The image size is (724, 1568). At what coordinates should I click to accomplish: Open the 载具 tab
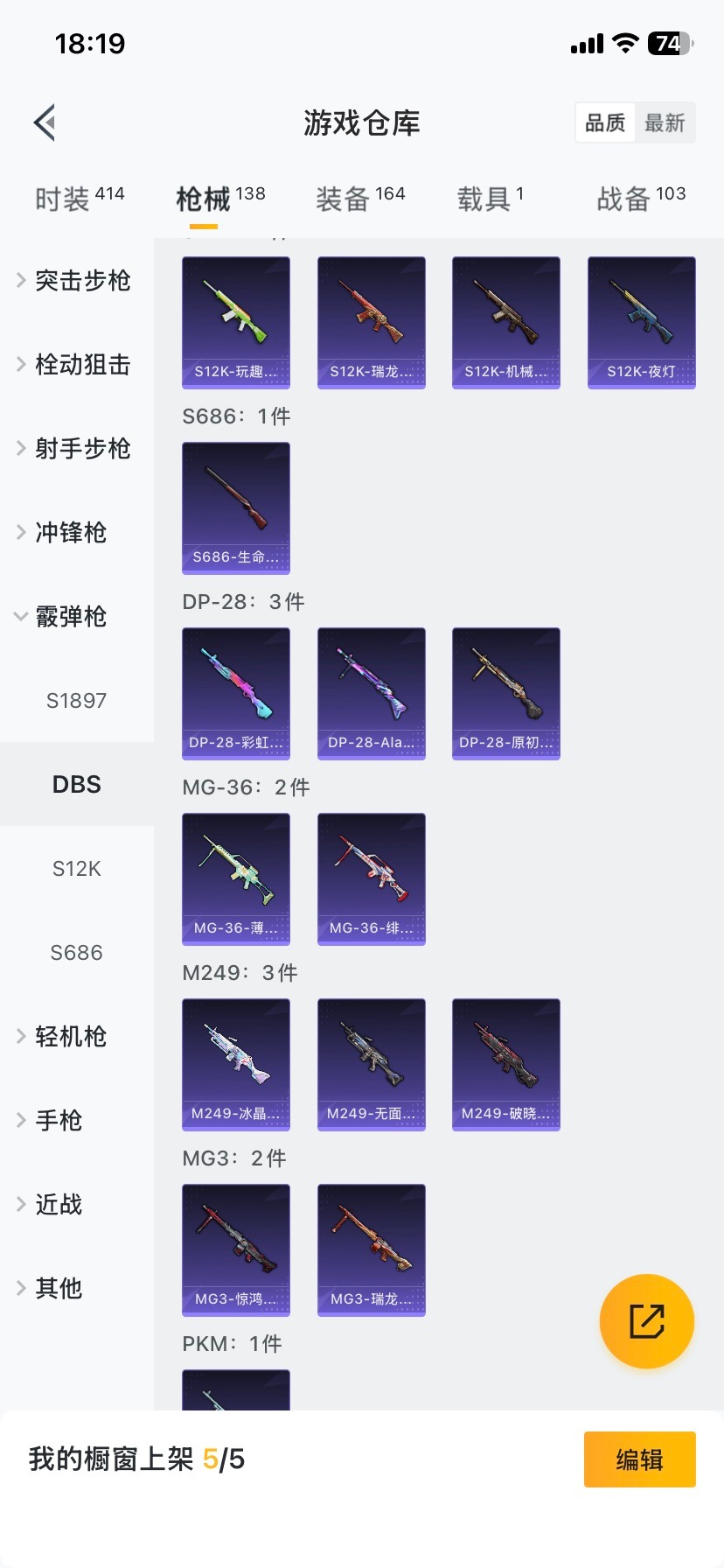(x=490, y=199)
